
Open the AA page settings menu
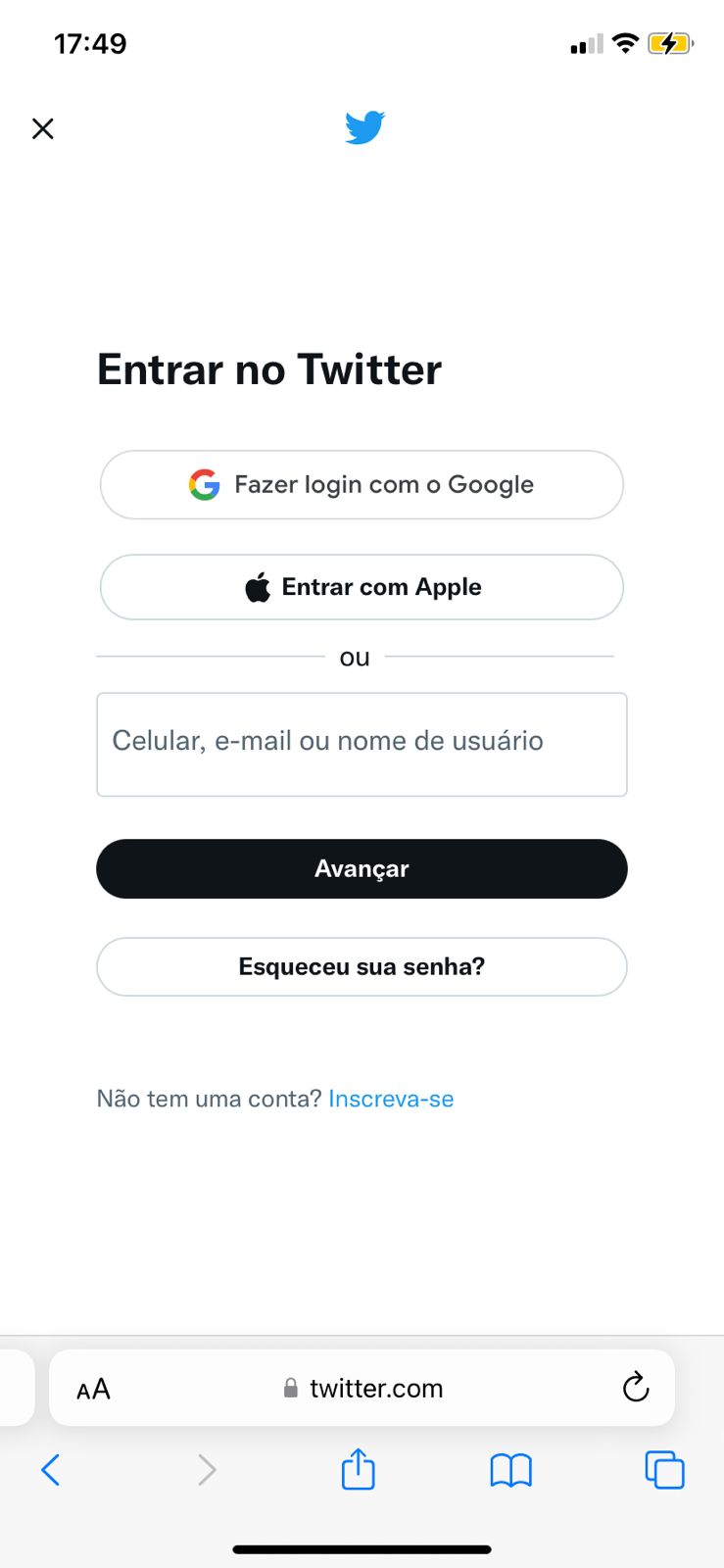point(93,1387)
